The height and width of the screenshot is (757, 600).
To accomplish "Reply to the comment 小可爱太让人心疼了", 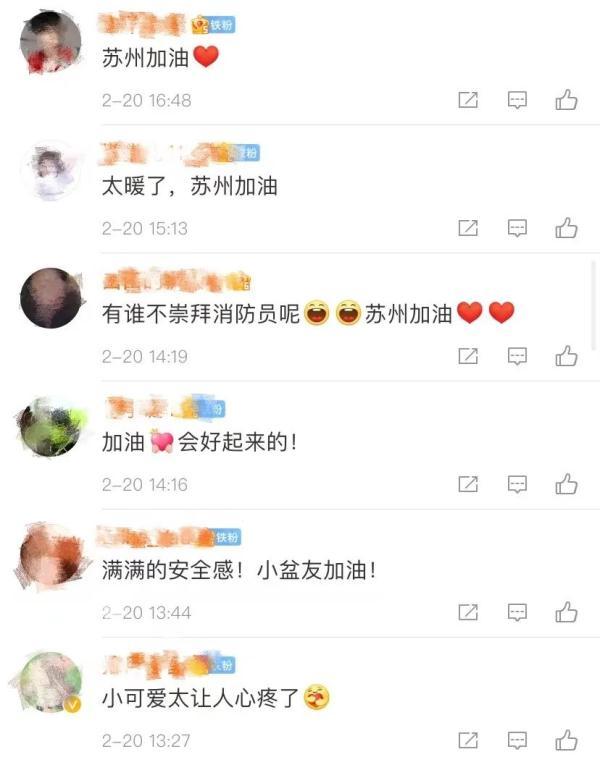I will [517, 740].
